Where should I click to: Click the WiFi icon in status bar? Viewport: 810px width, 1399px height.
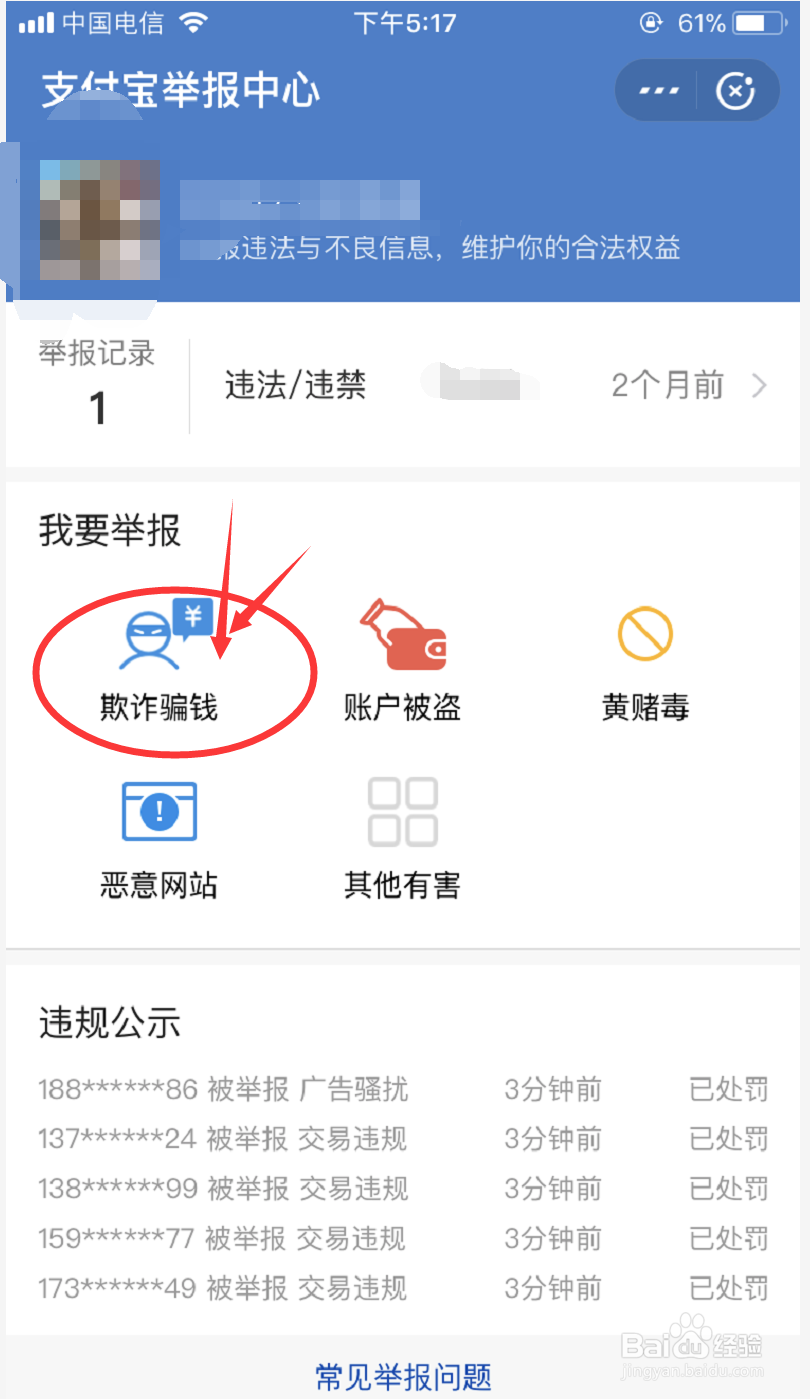point(193,22)
